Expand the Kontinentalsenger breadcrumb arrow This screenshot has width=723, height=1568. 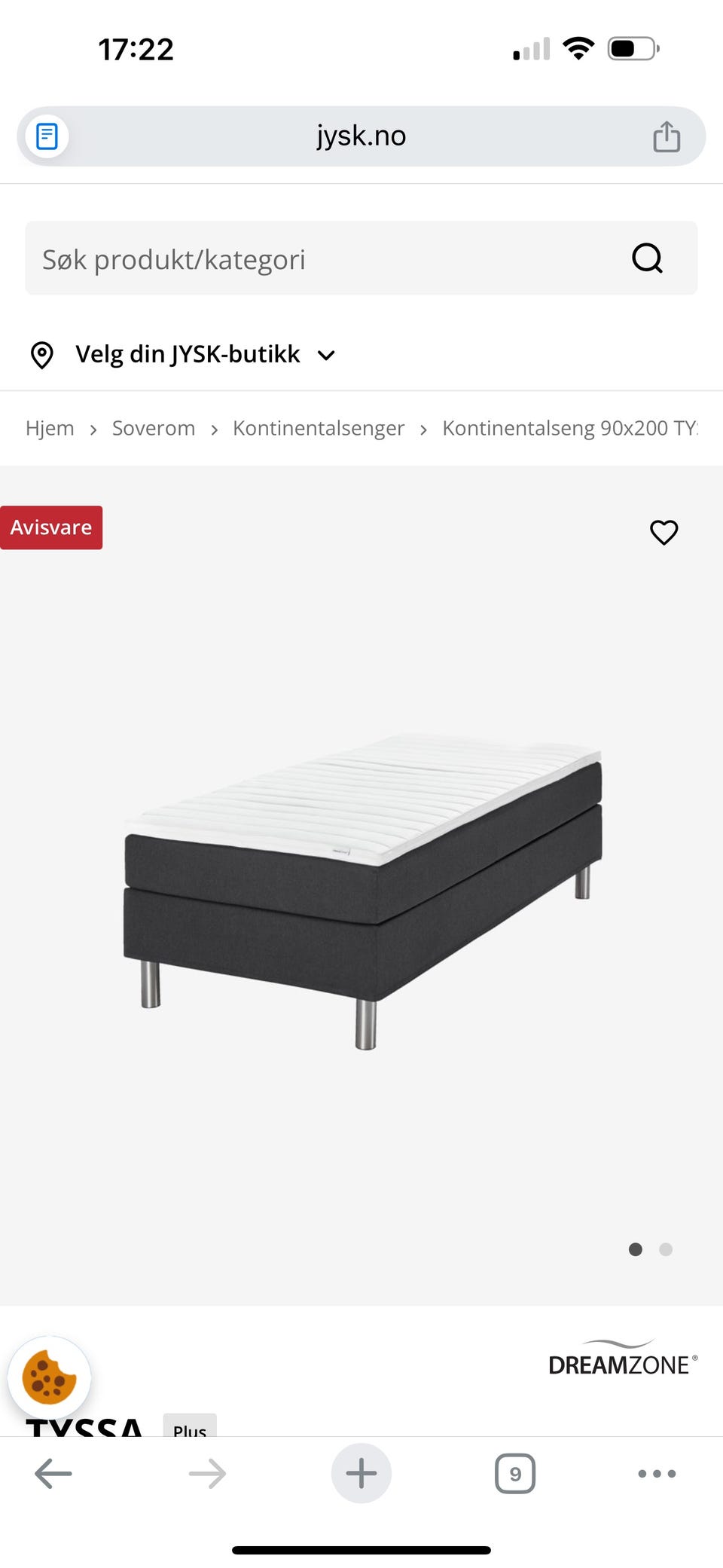425,428
